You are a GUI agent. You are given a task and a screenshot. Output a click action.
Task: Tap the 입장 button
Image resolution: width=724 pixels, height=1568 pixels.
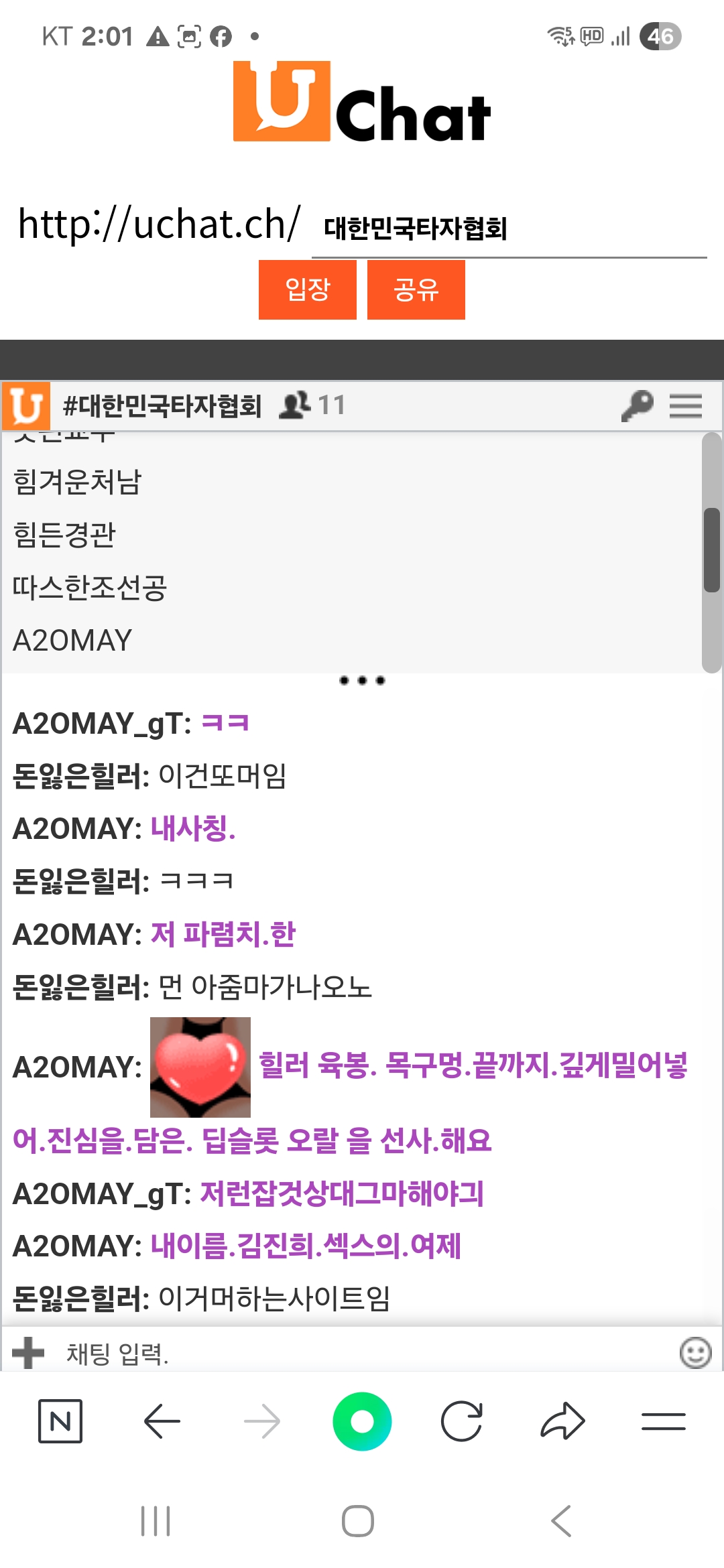[x=307, y=289]
